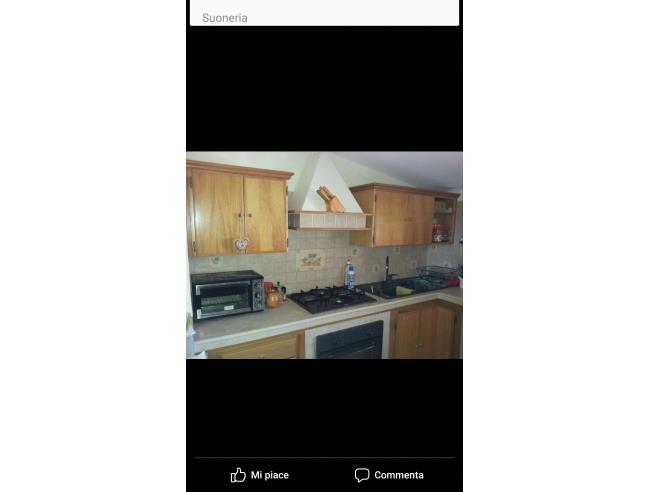Tap Commenta to comment on the photo
Screen dimensions: 648x492
(x=389, y=475)
